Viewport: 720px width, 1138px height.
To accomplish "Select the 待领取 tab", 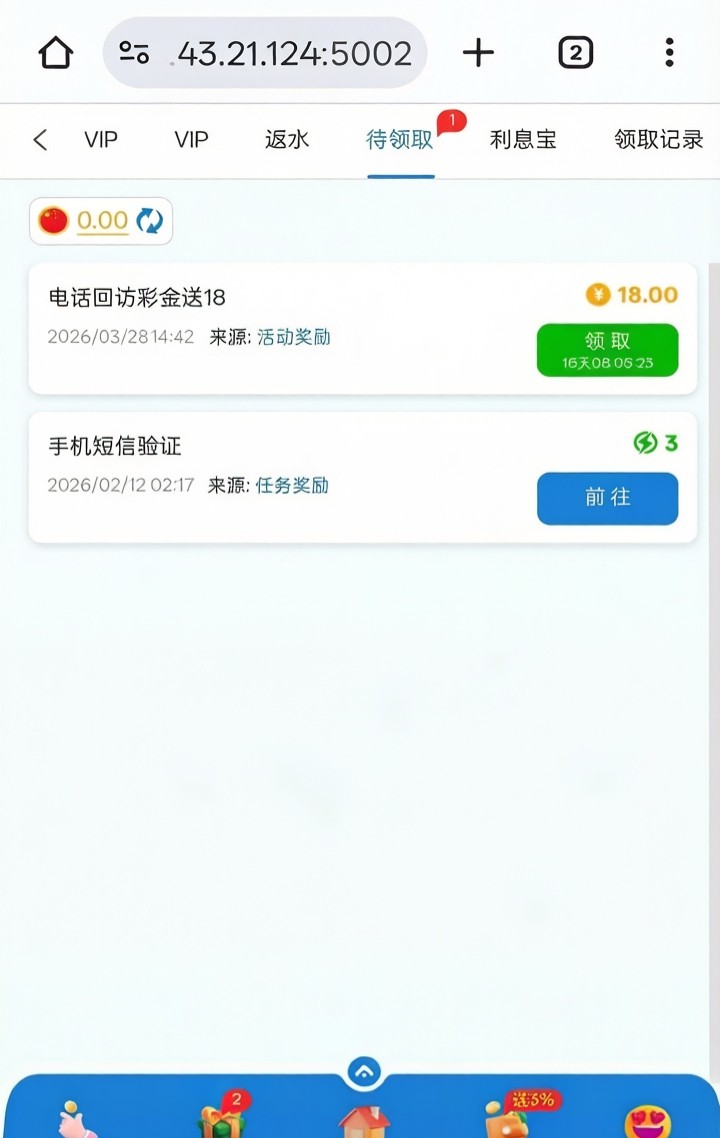I will [400, 140].
